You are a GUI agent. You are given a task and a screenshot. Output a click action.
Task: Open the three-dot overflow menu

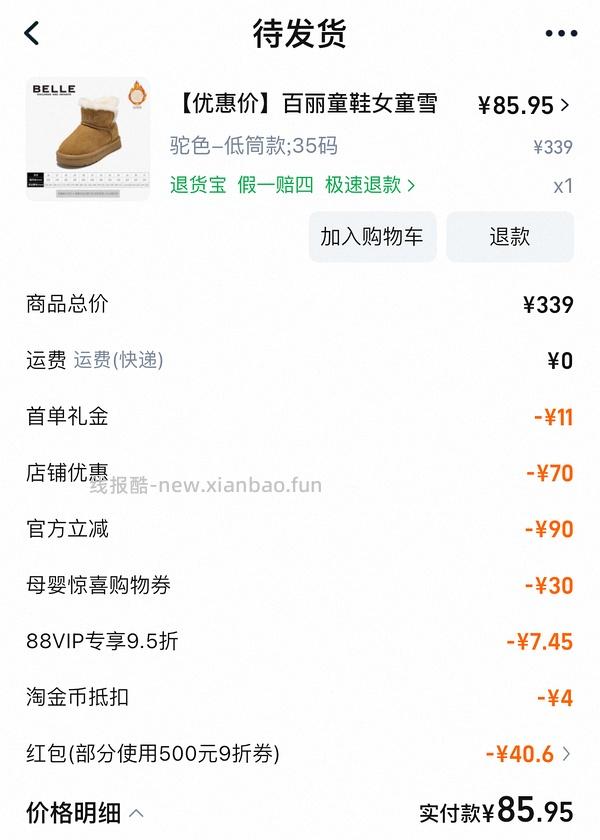[561, 33]
